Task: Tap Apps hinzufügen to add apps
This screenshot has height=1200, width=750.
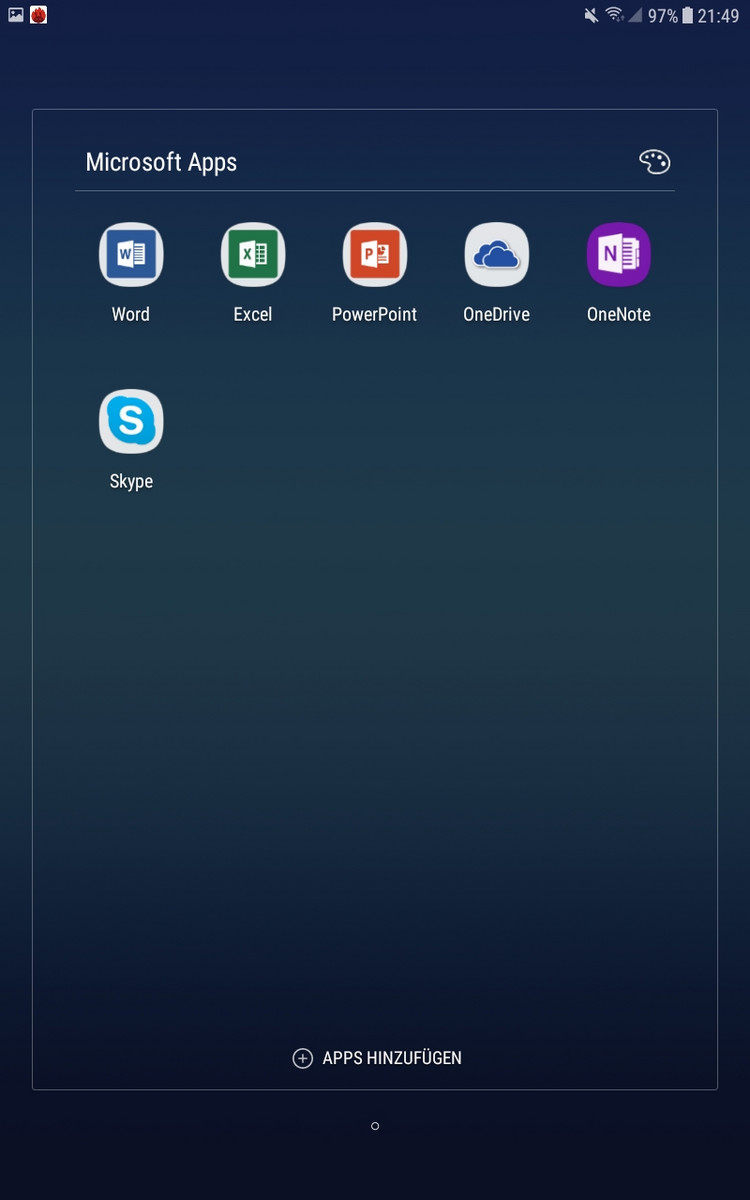Action: coord(377,1058)
